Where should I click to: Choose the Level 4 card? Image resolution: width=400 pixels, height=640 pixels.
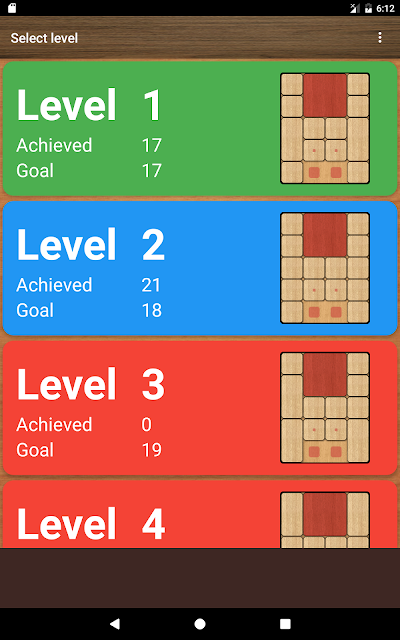click(200, 514)
